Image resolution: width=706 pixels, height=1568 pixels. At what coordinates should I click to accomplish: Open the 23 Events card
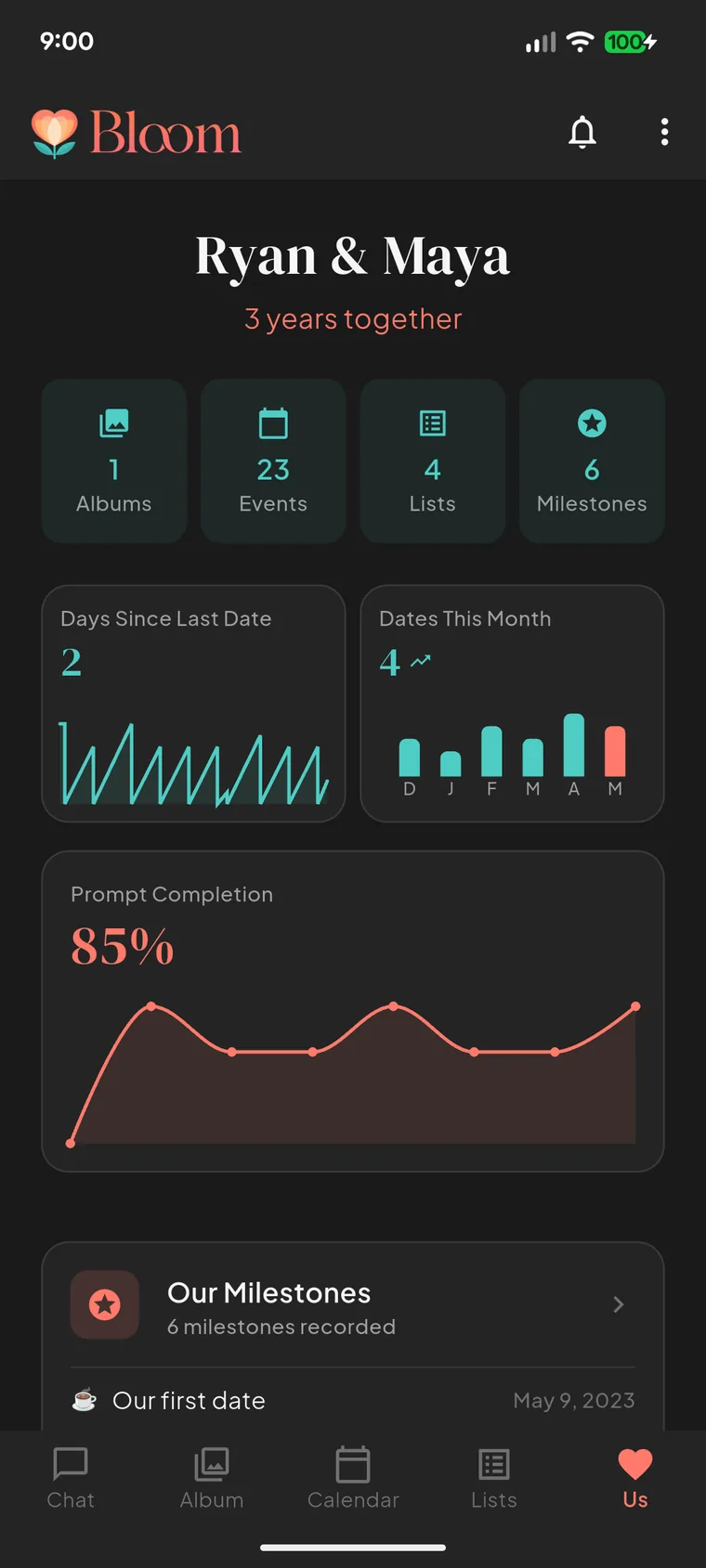(x=273, y=460)
